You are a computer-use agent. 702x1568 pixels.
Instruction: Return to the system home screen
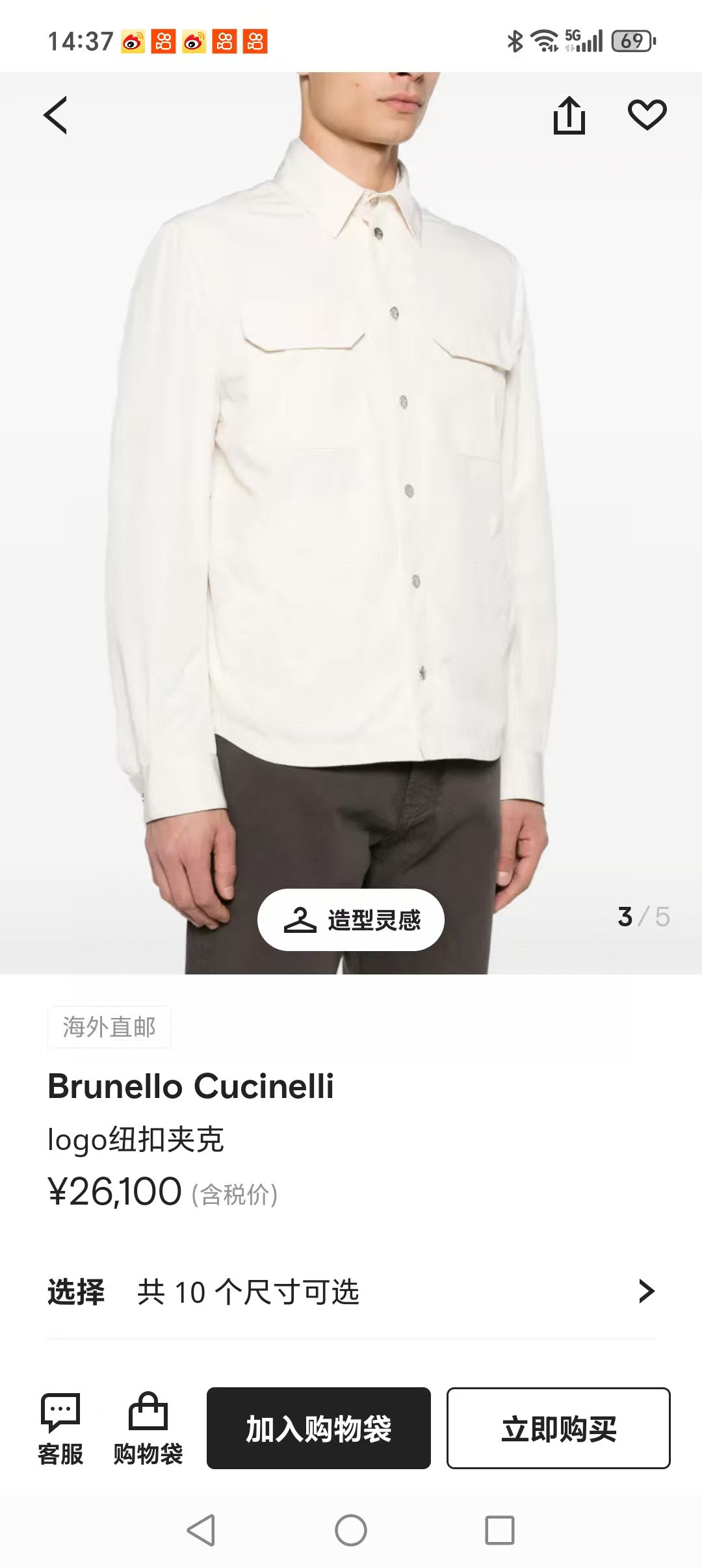(351, 1530)
